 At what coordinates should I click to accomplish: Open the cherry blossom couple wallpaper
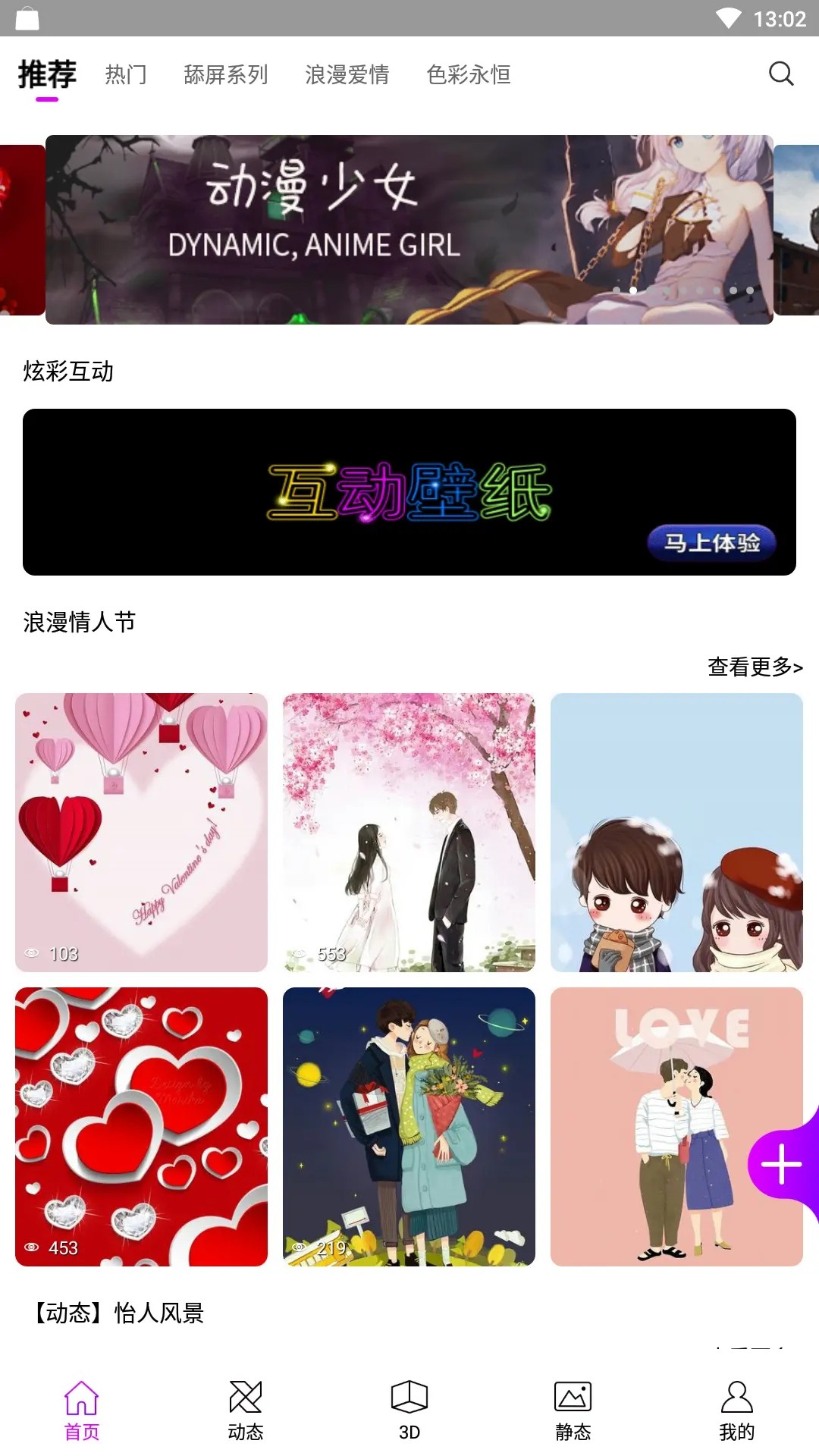[409, 832]
